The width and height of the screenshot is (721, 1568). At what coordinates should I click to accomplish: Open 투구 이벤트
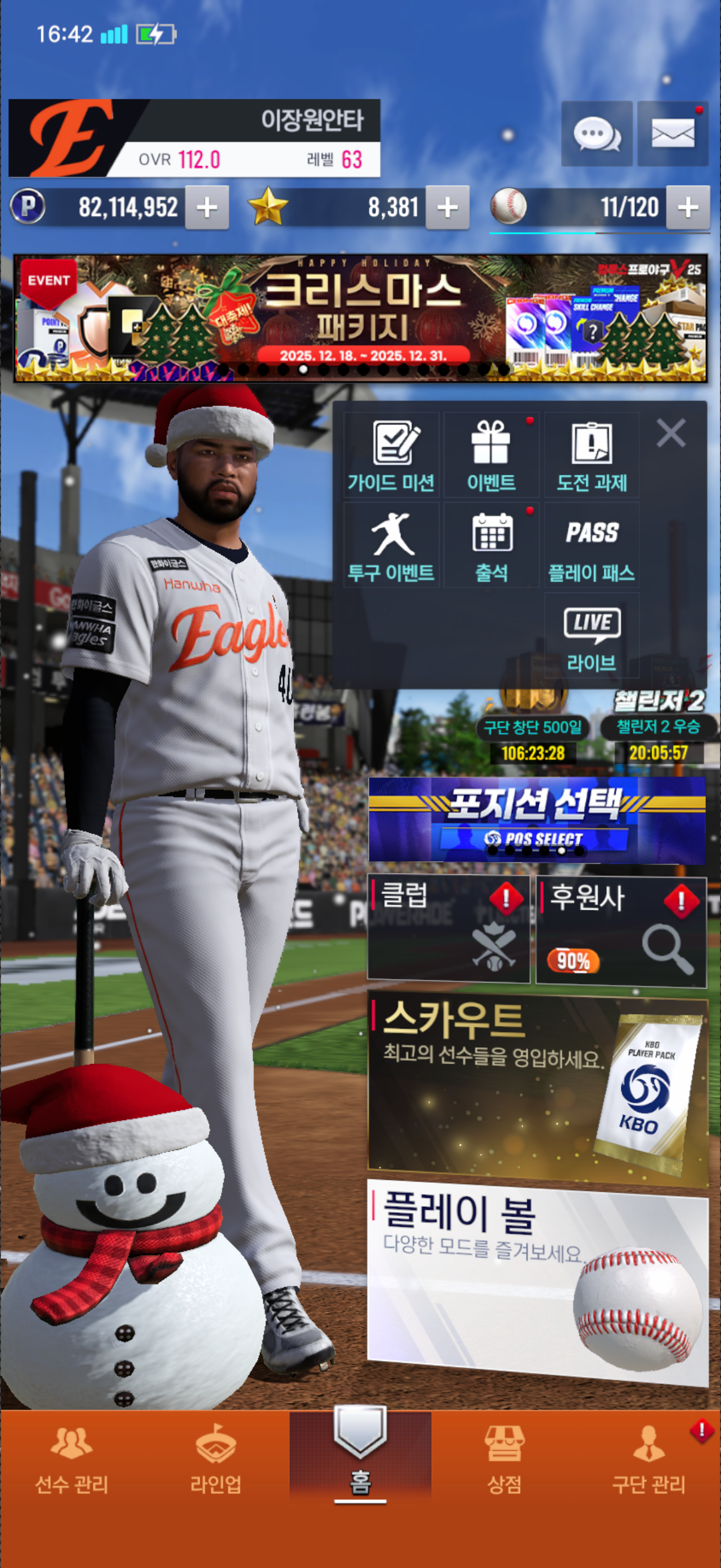pos(391,545)
